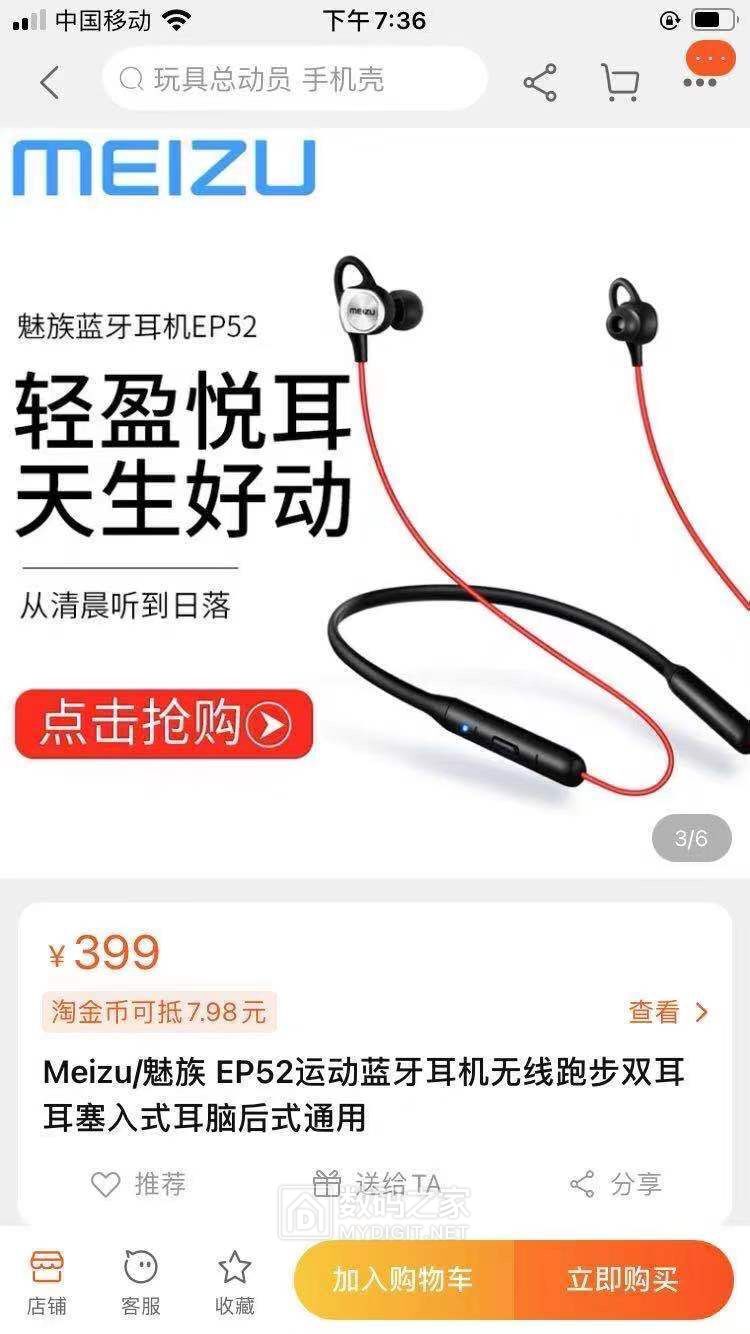Add product to favorites with 收藏

(x=235, y=1281)
